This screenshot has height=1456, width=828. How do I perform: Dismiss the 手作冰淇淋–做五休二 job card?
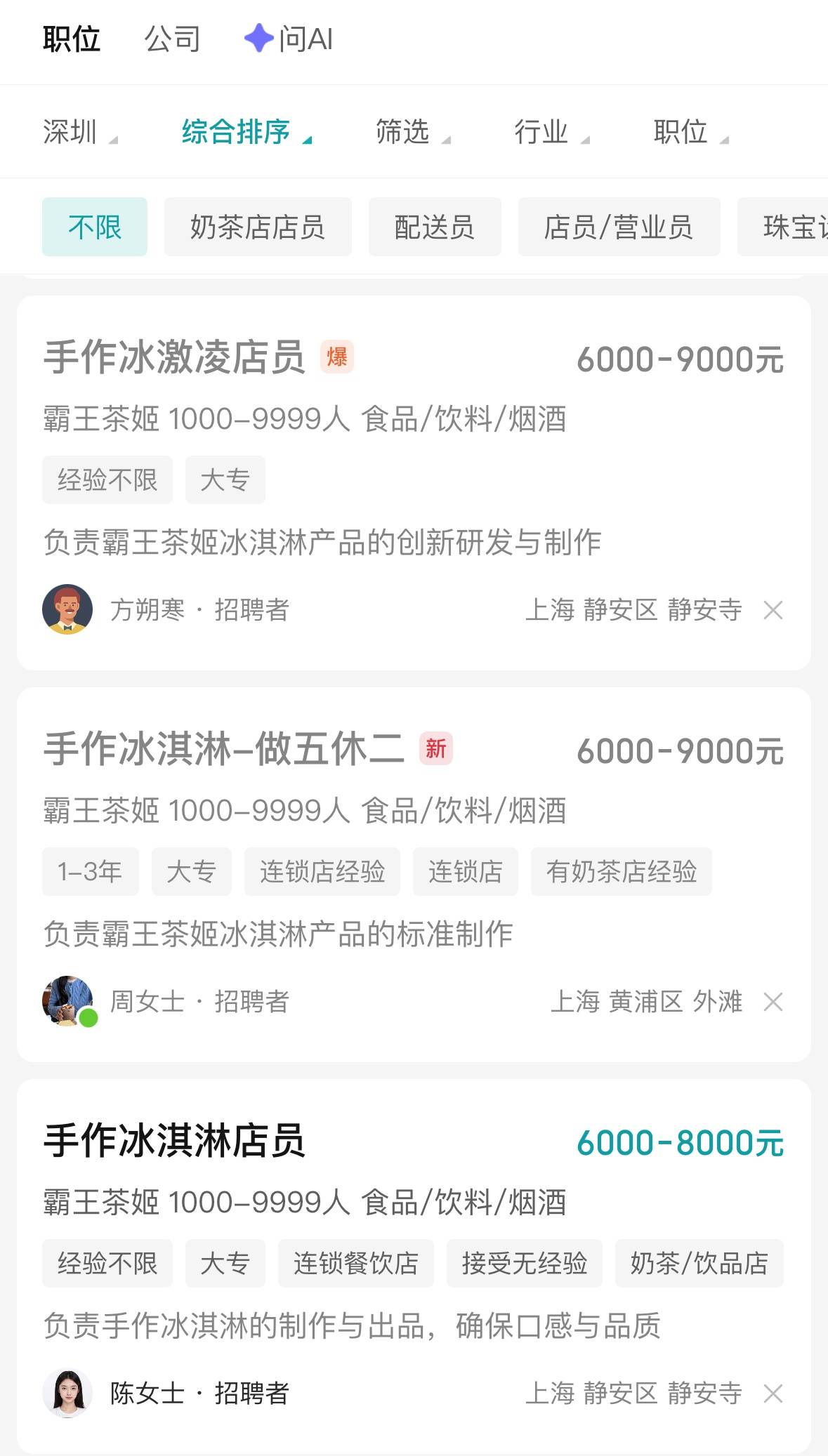click(x=773, y=1002)
